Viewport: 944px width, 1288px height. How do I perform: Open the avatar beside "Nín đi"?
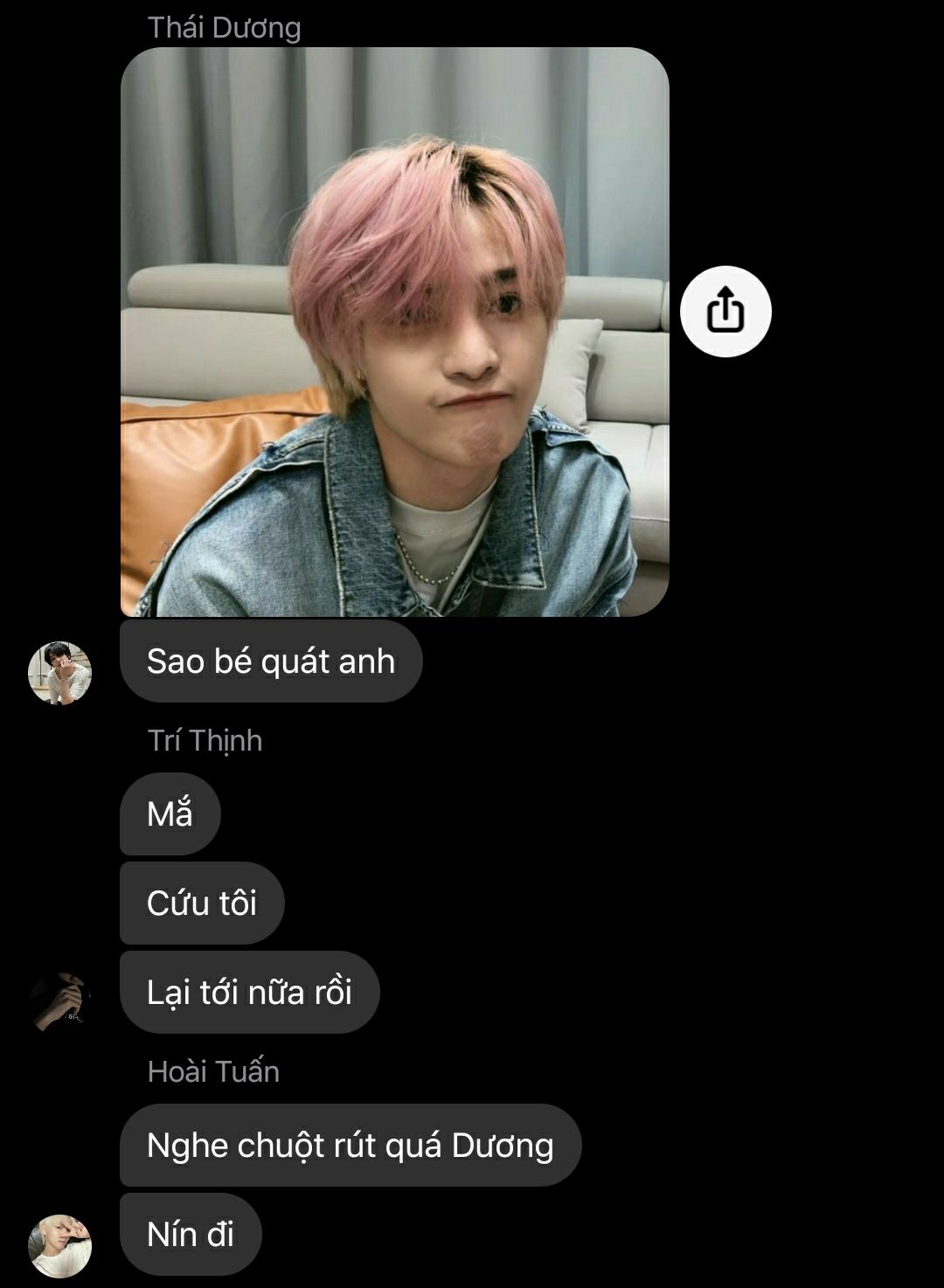[59, 1245]
